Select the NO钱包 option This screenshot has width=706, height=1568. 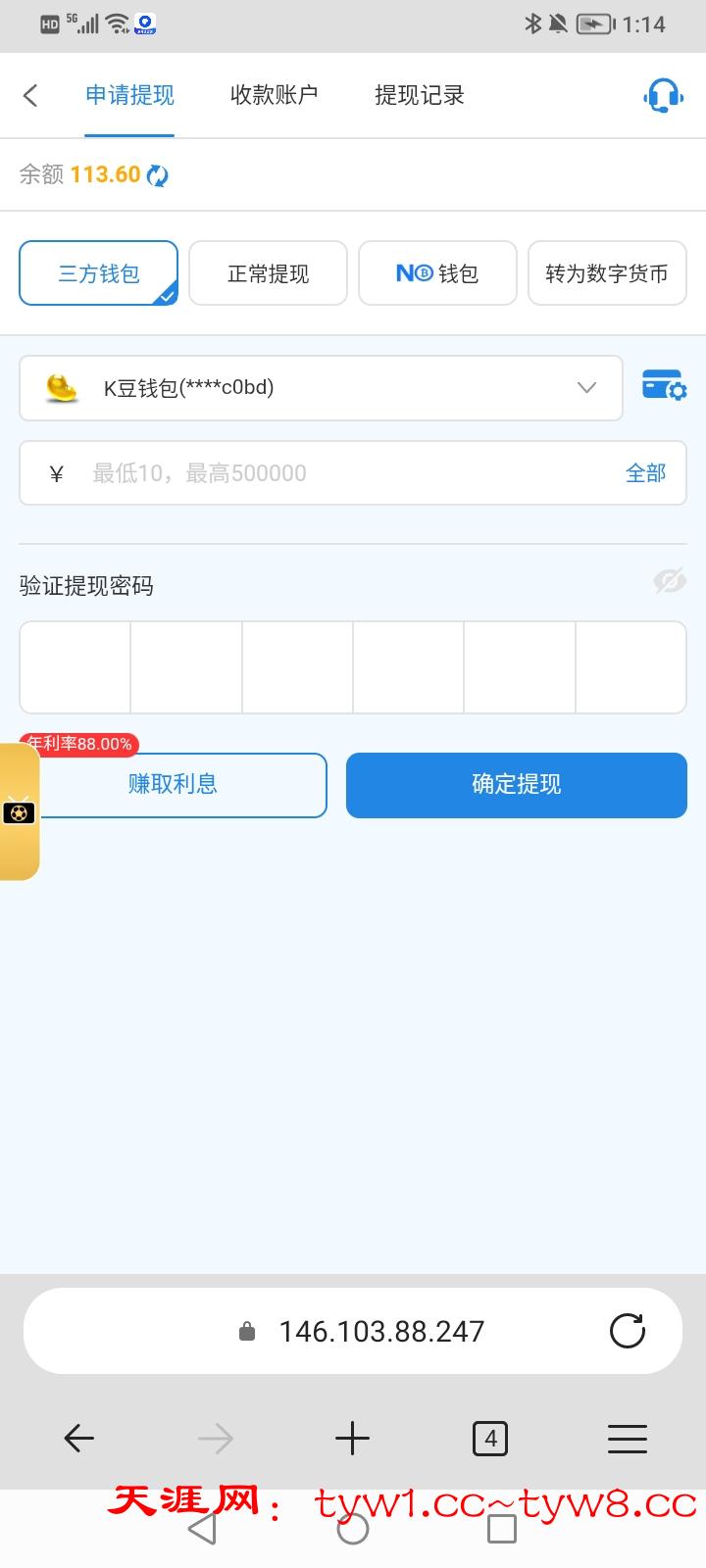coord(437,273)
